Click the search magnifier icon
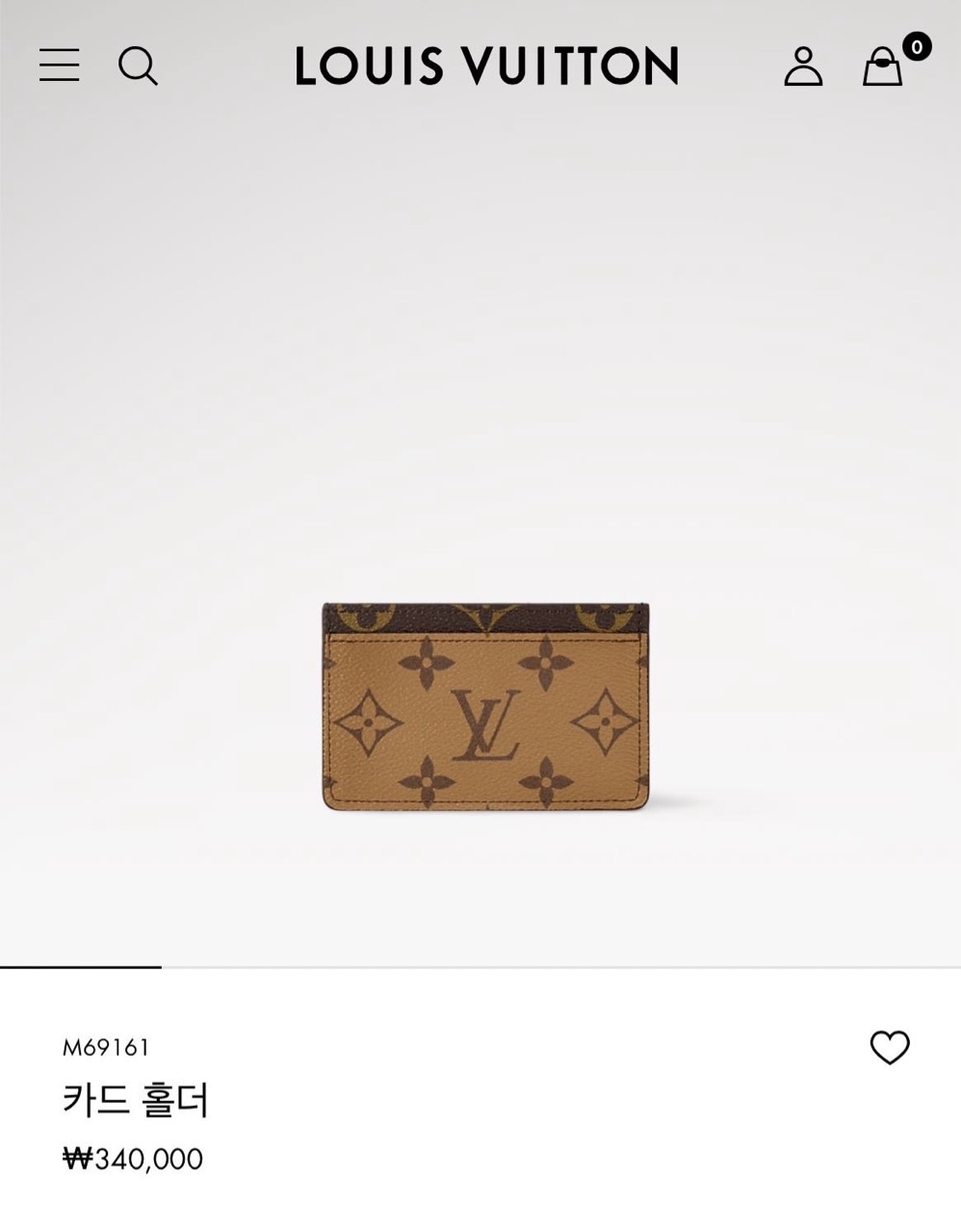The width and height of the screenshot is (961, 1232). point(139,66)
